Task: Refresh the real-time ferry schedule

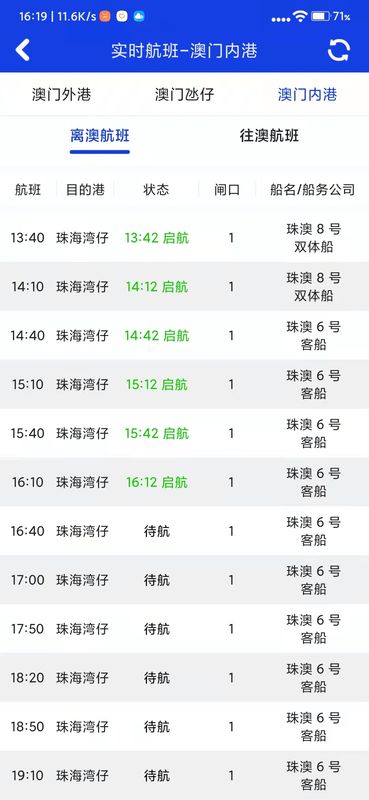Action: click(338, 50)
